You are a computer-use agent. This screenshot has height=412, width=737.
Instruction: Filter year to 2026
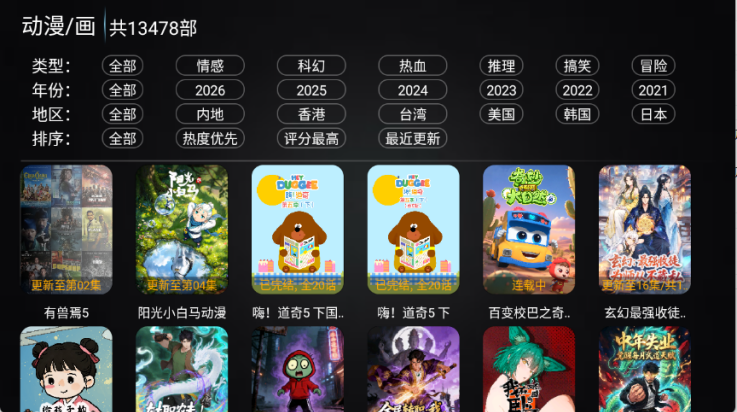210,90
